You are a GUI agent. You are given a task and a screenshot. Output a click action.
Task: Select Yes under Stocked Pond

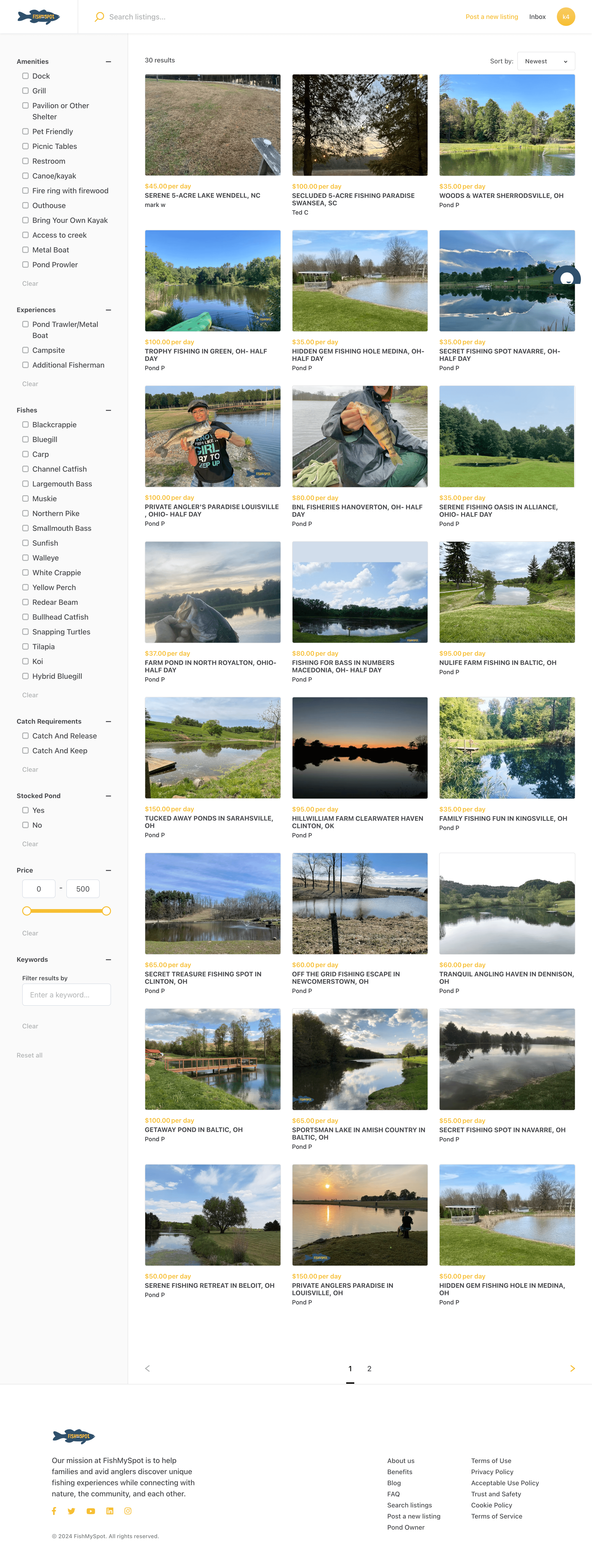point(26,810)
